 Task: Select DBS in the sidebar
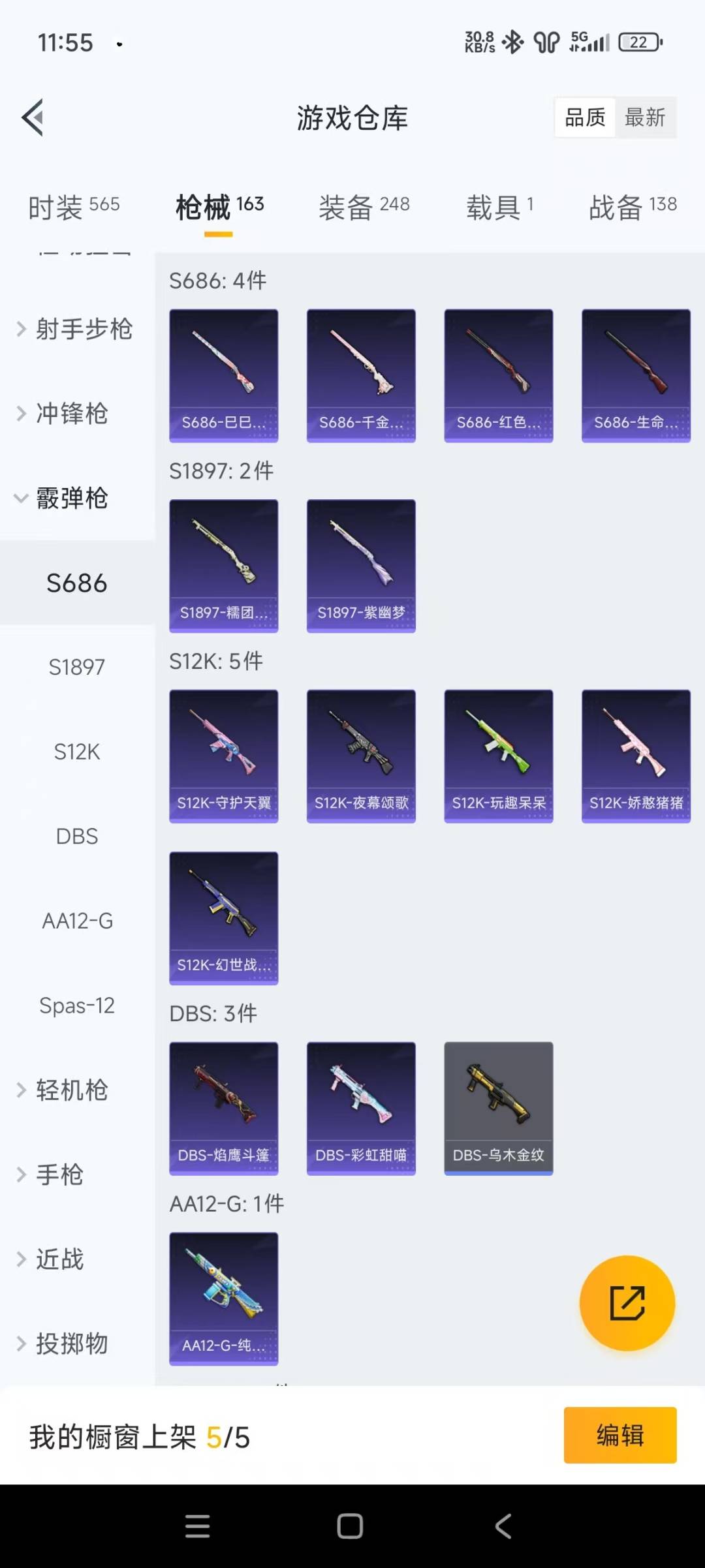click(77, 837)
